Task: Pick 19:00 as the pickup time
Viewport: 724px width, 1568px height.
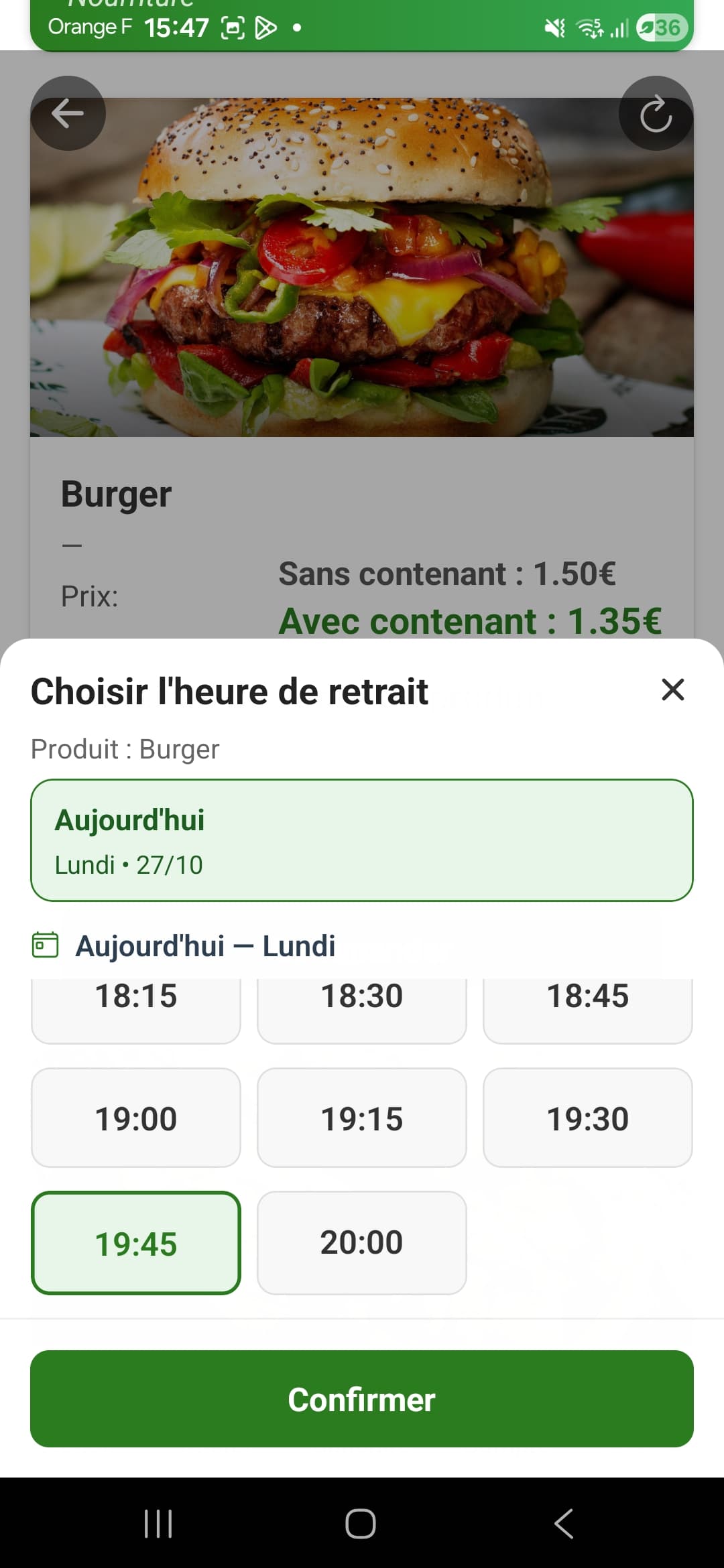Action: click(x=135, y=1117)
